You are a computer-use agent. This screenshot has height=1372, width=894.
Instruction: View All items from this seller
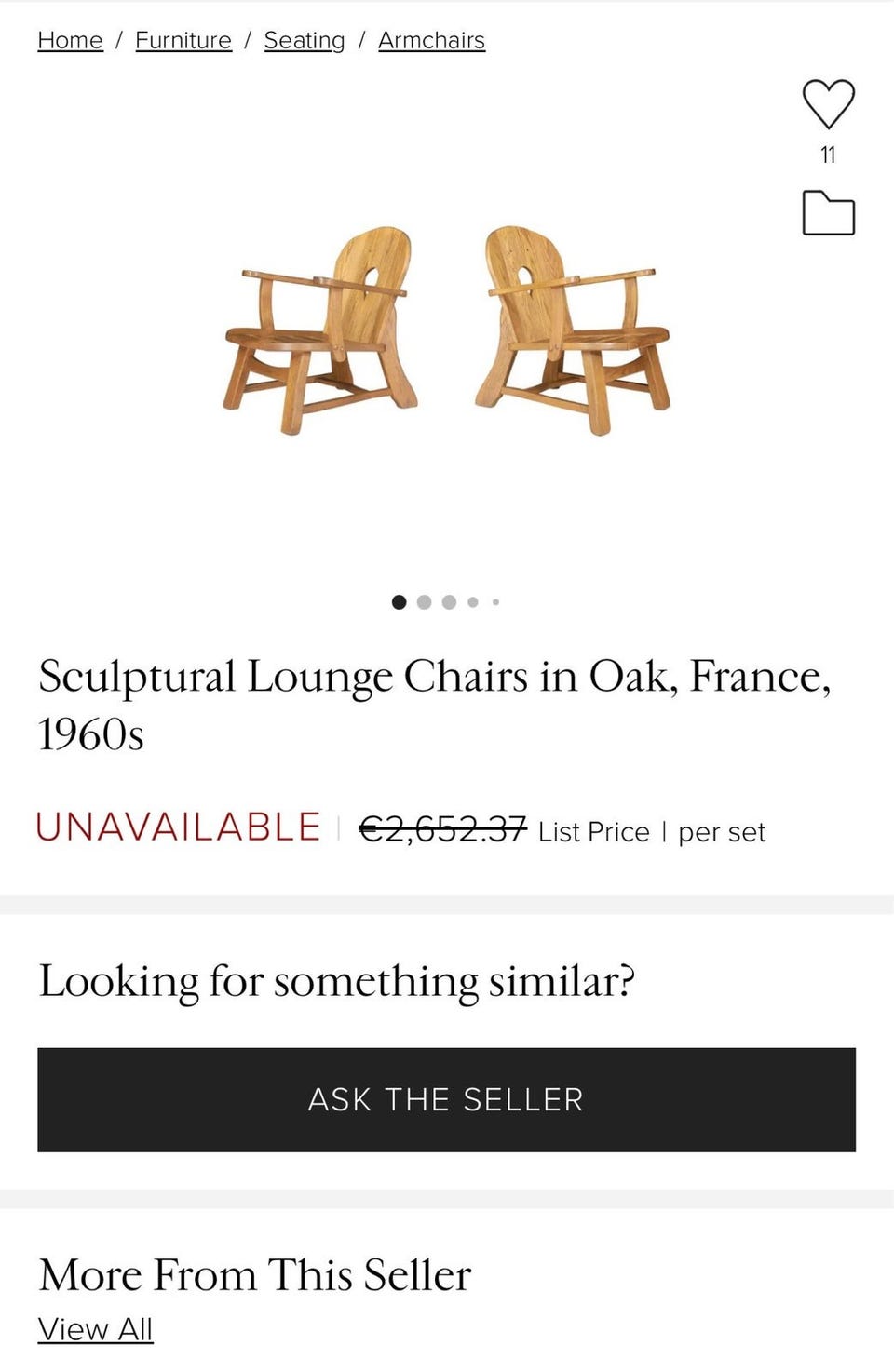coord(95,1329)
